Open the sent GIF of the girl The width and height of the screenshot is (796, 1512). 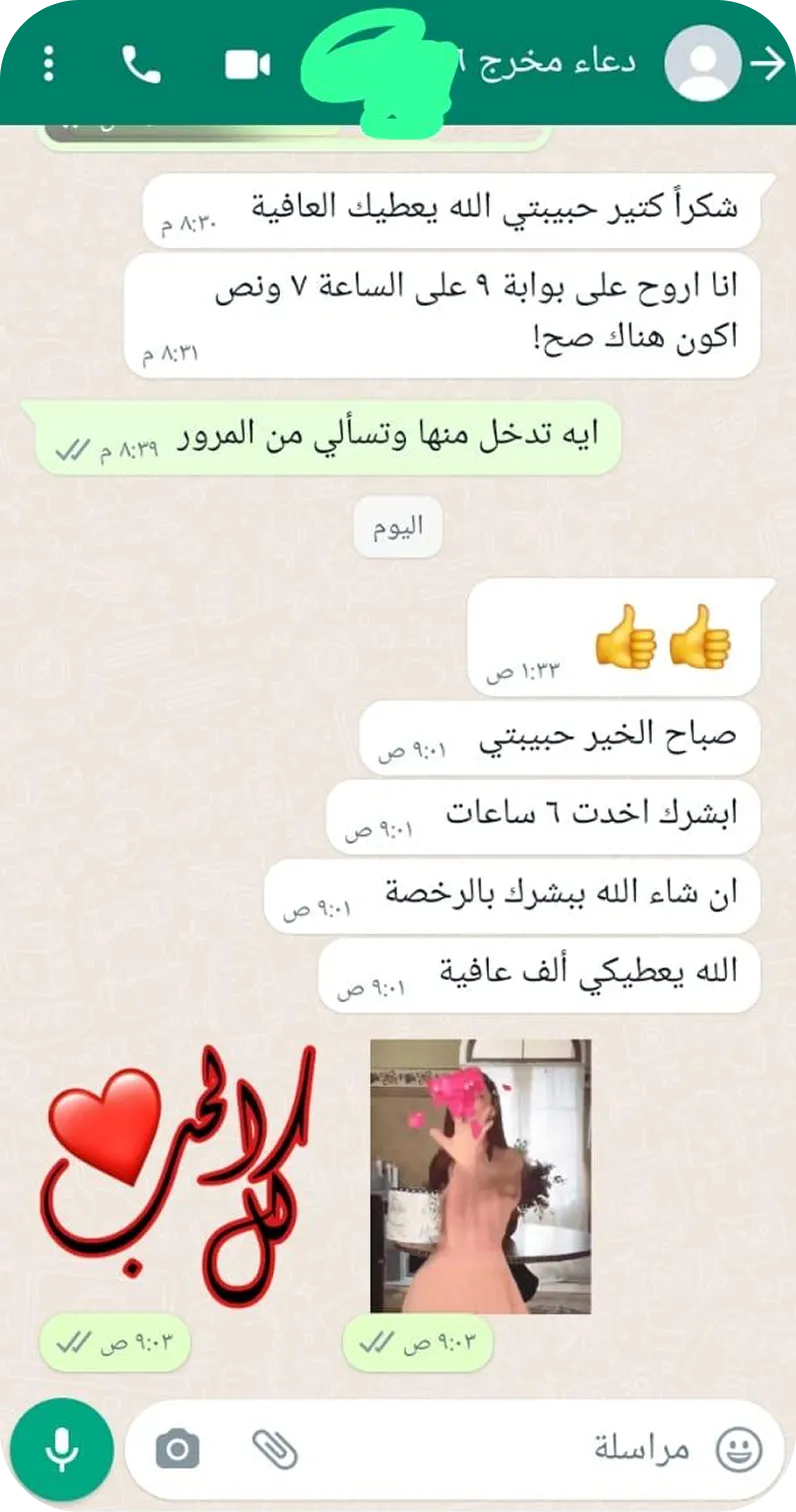(x=480, y=1175)
